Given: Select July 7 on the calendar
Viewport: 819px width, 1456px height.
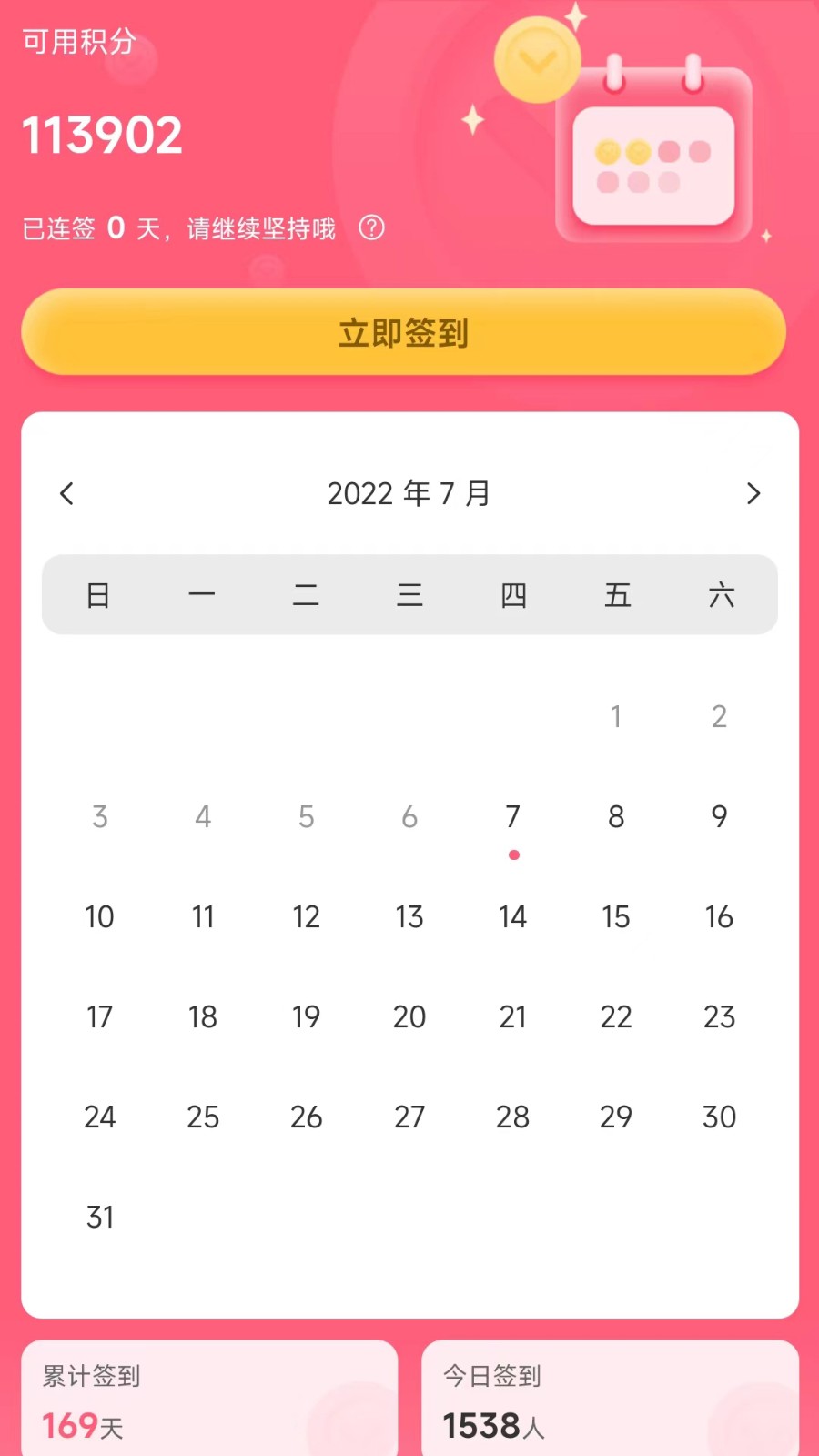Looking at the screenshot, I should pyautogui.click(x=514, y=817).
